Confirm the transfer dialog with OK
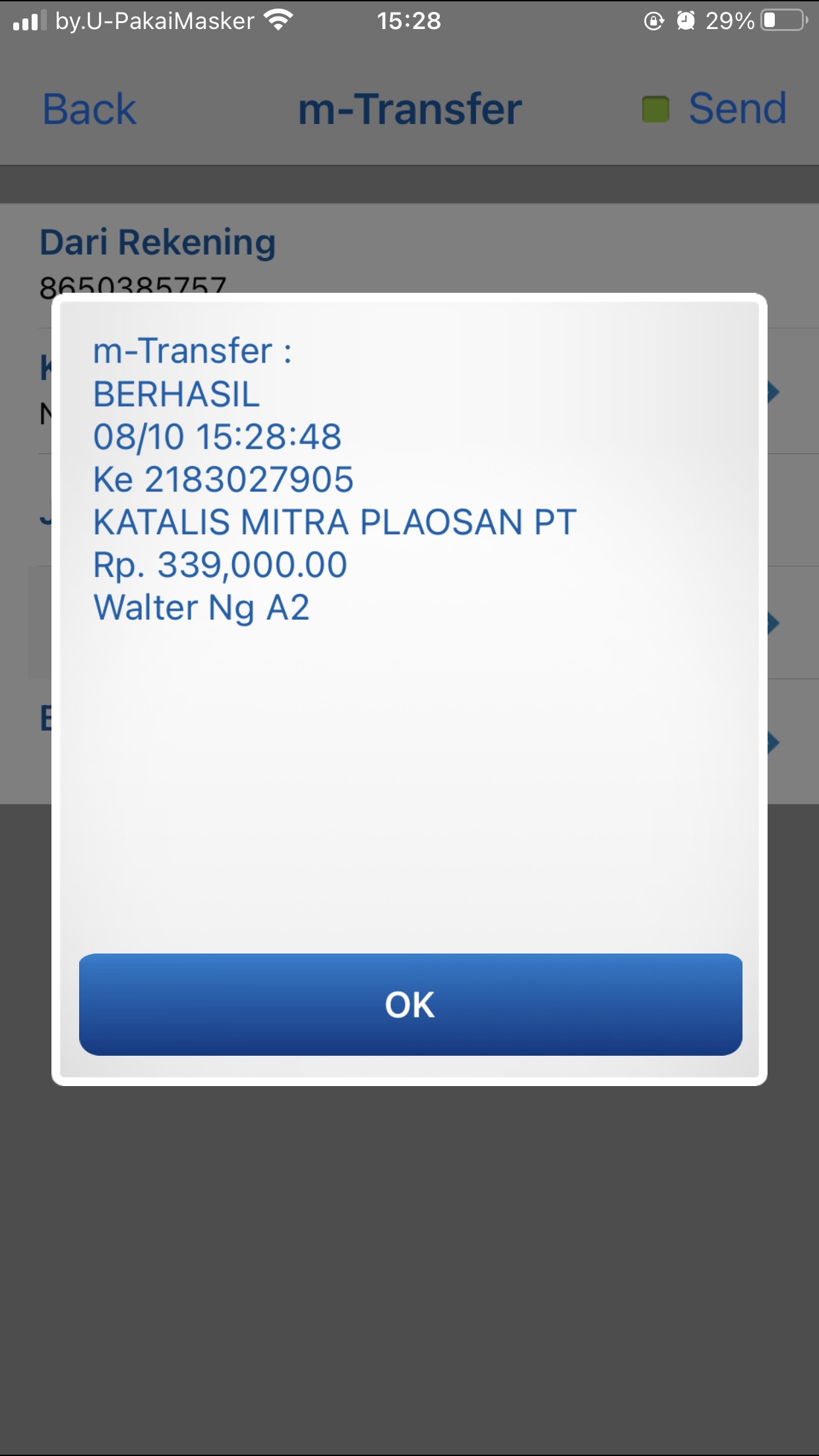819x1456 pixels. tap(410, 1004)
